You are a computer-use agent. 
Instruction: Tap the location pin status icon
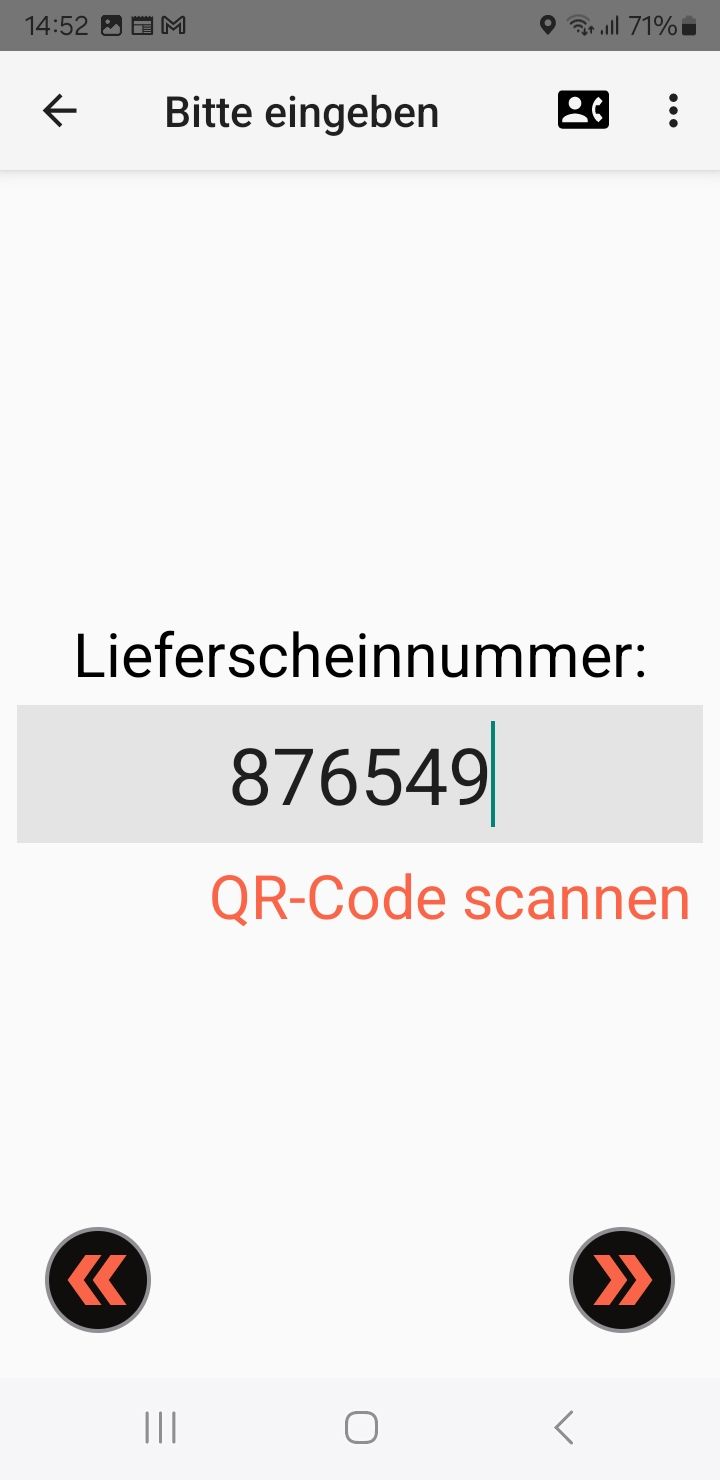click(547, 25)
